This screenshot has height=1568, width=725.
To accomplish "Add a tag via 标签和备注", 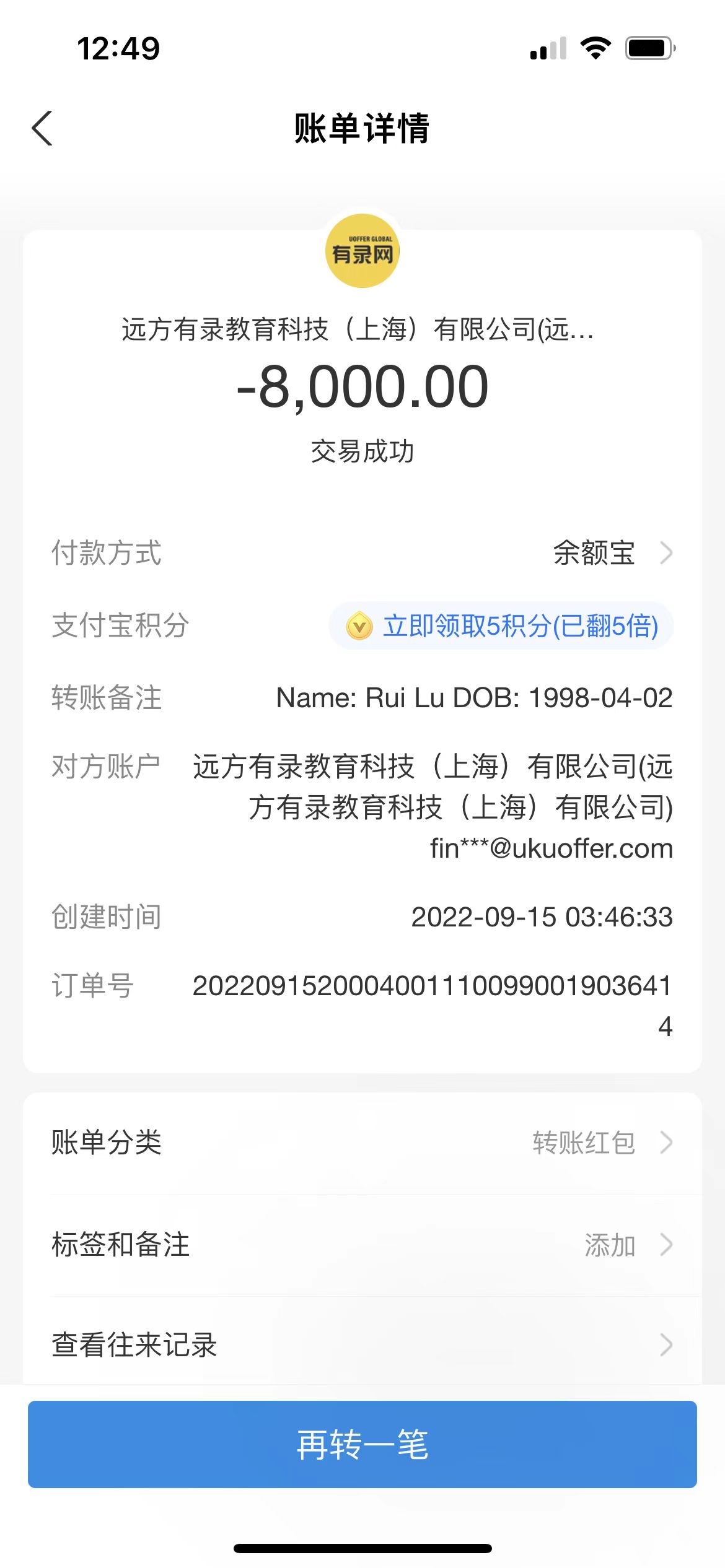I will (362, 1245).
